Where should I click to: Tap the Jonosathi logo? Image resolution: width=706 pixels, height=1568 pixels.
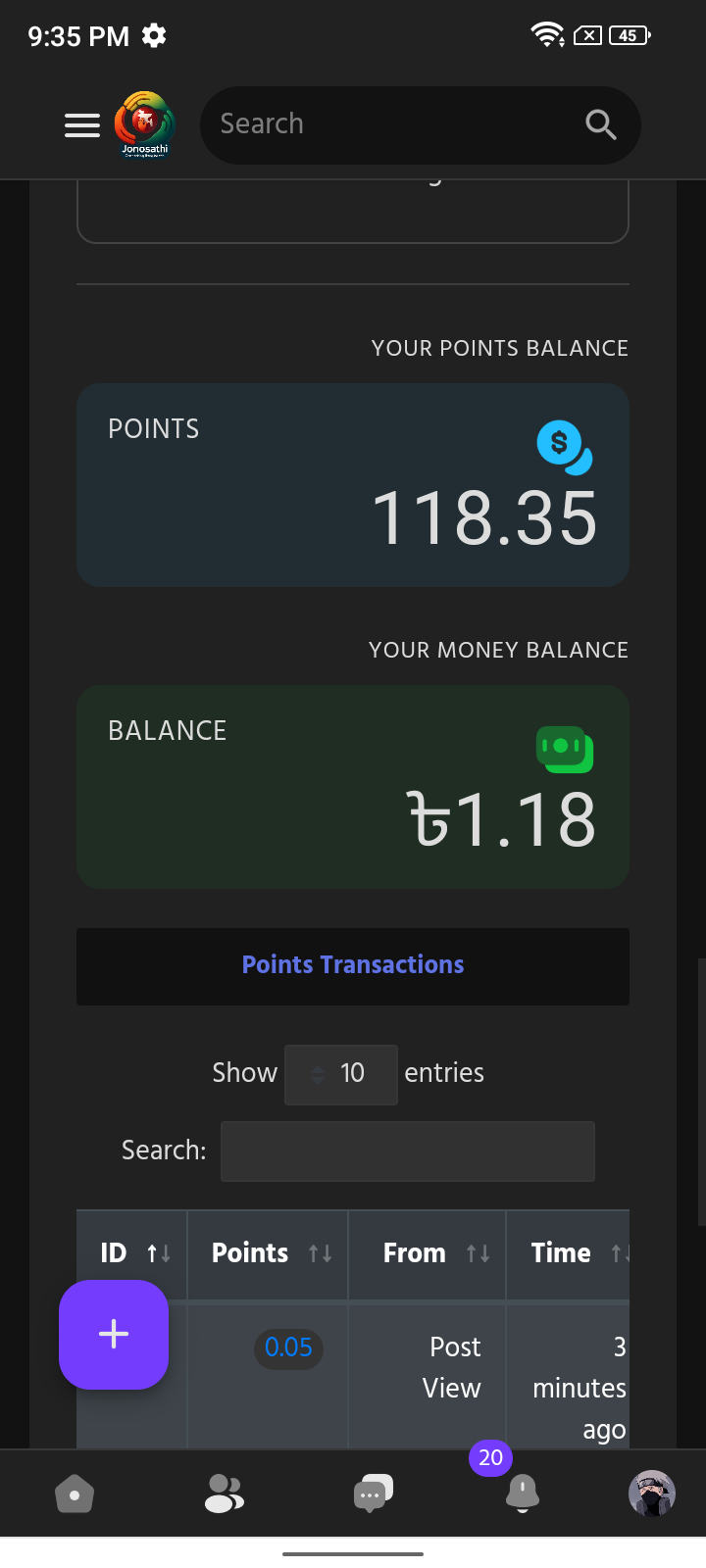point(144,124)
